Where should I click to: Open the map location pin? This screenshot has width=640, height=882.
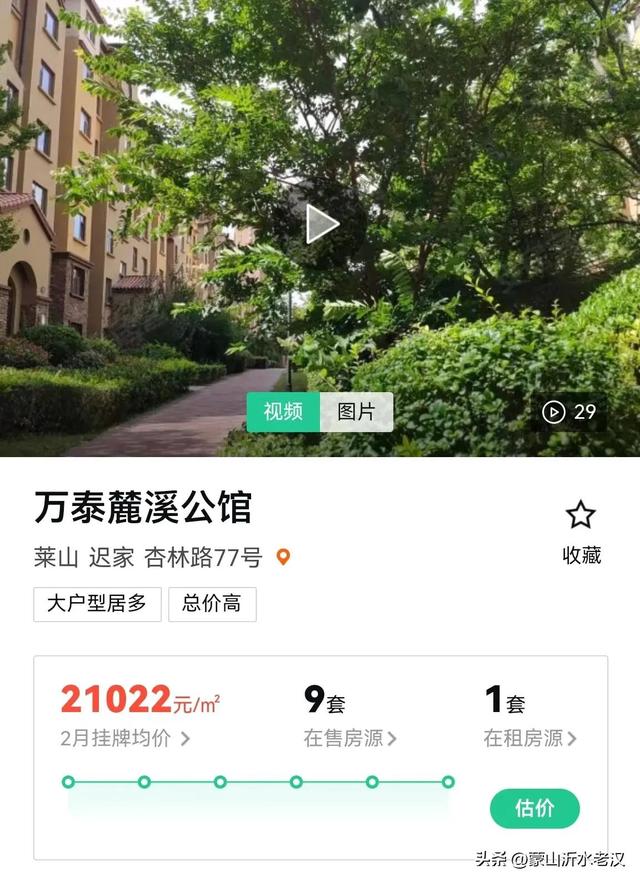[x=283, y=557]
